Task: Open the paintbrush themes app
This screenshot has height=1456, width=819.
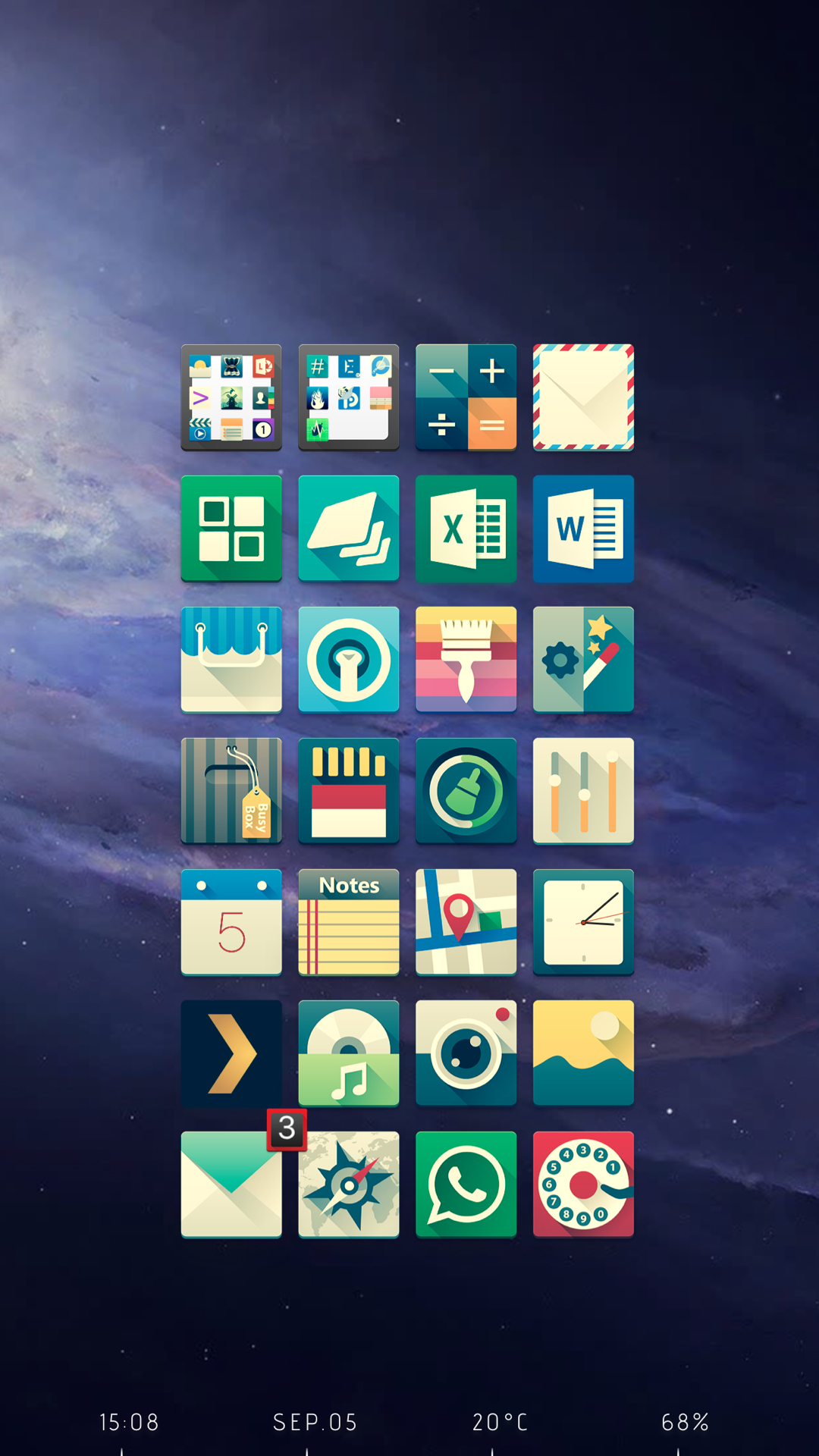Action: pyautogui.click(x=466, y=660)
